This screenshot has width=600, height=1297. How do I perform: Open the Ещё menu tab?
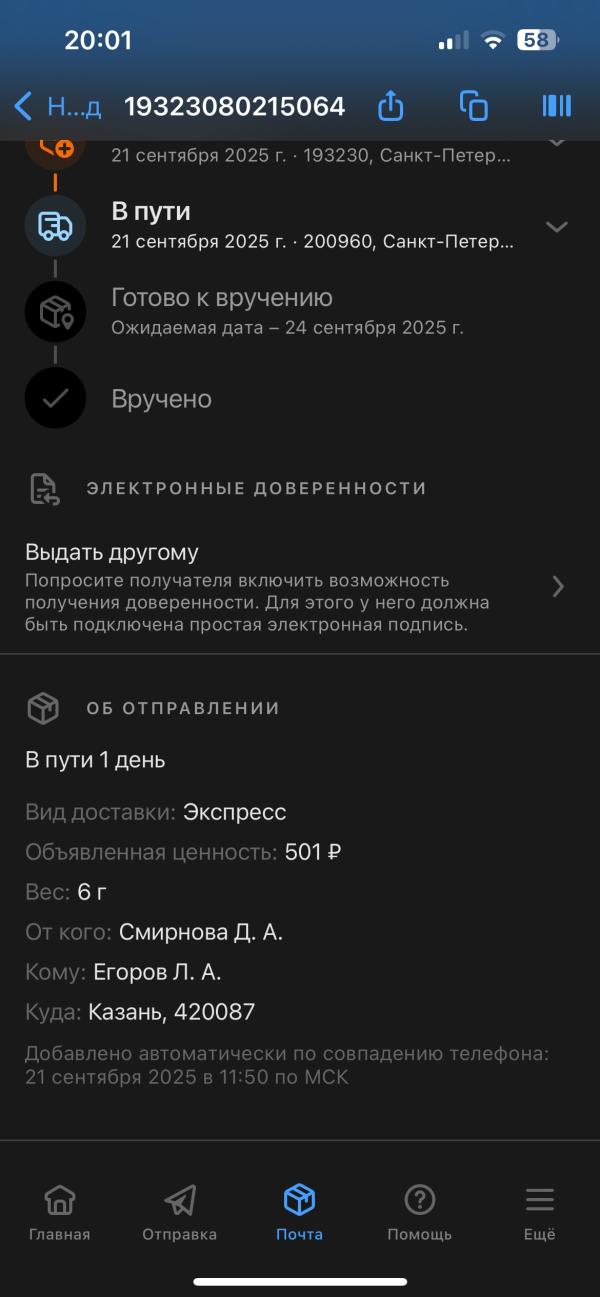pos(540,1212)
